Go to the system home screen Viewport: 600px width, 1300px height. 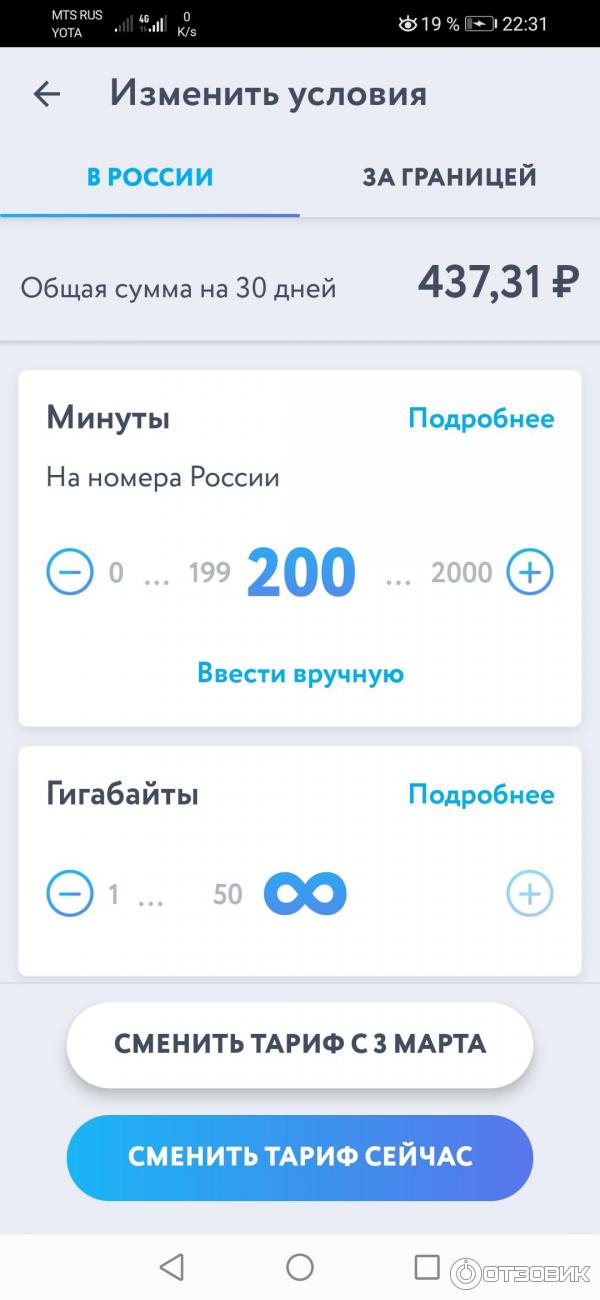[x=300, y=1267]
